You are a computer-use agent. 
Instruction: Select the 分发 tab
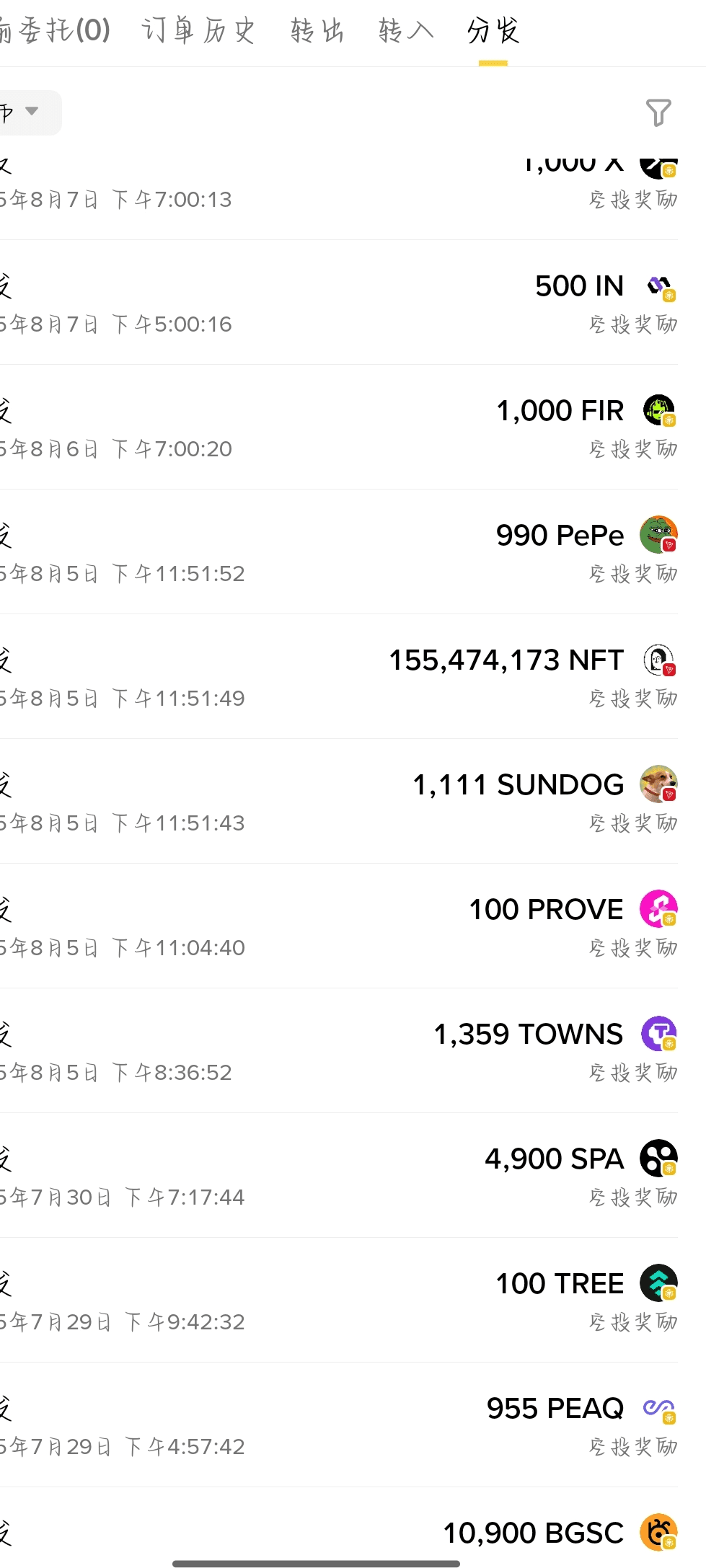(493, 31)
